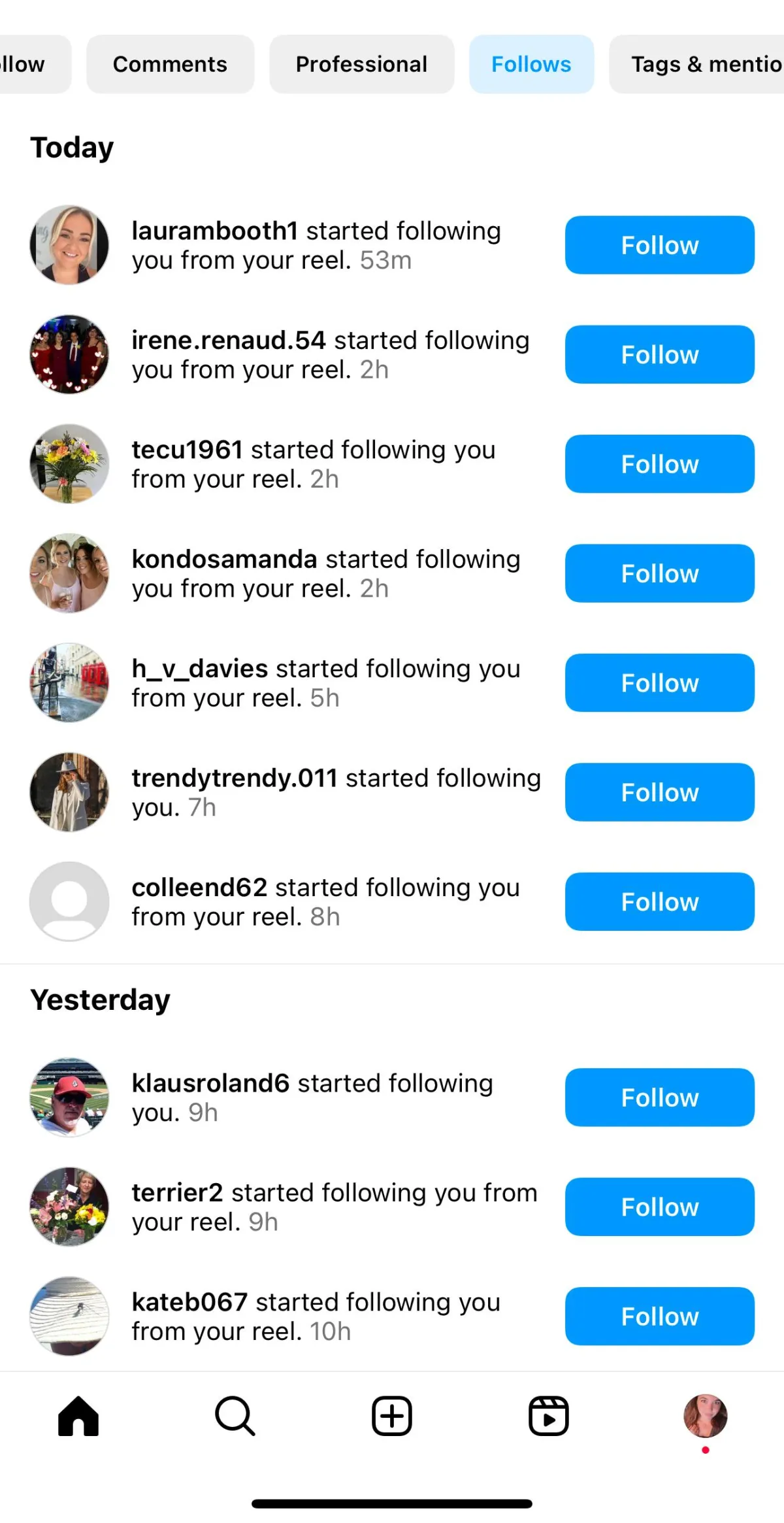Create a new post with plus icon
This screenshot has height=1523, width=784.
(x=392, y=1416)
